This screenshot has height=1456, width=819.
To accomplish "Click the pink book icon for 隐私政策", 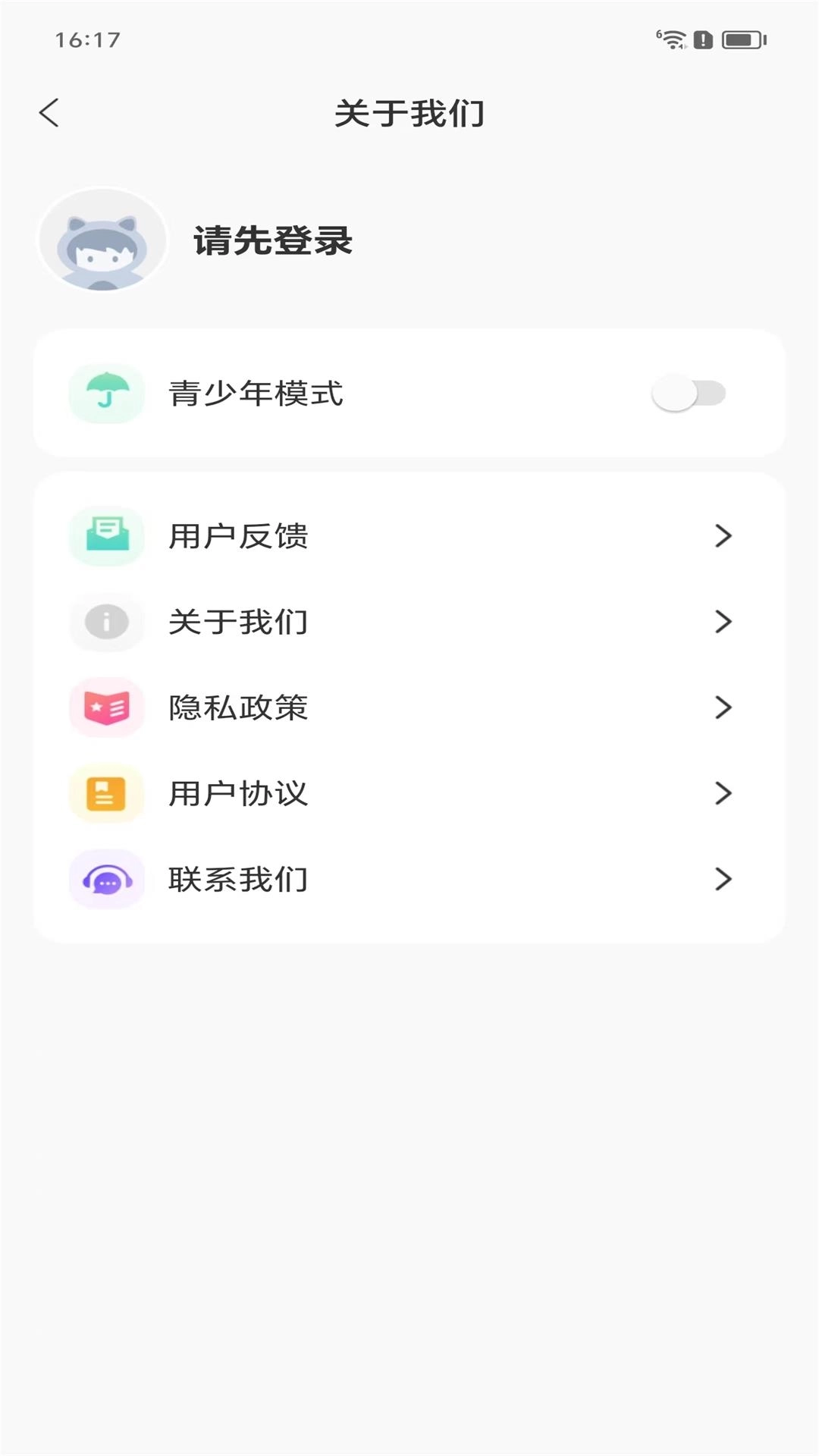I will (106, 708).
